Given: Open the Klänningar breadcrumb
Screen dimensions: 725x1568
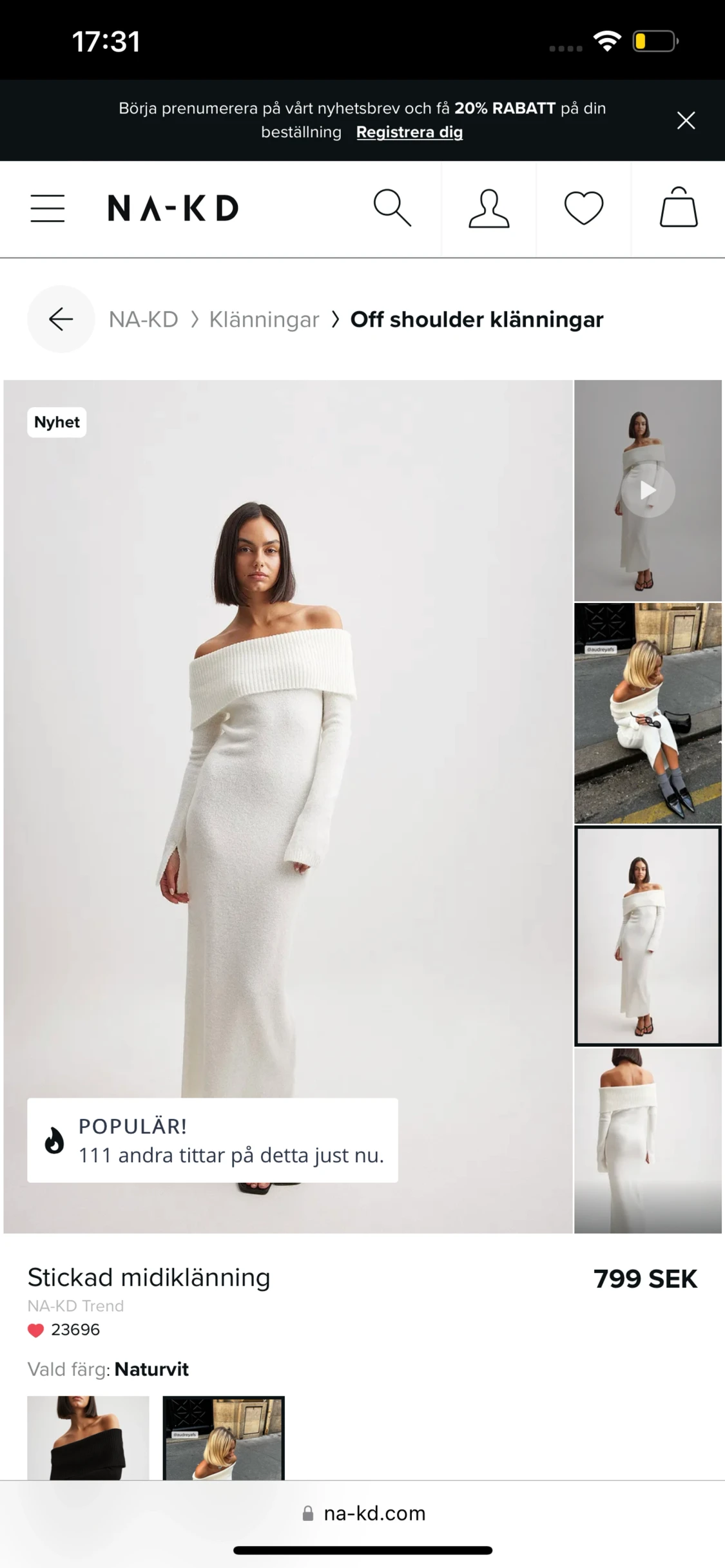Looking at the screenshot, I should tap(264, 320).
